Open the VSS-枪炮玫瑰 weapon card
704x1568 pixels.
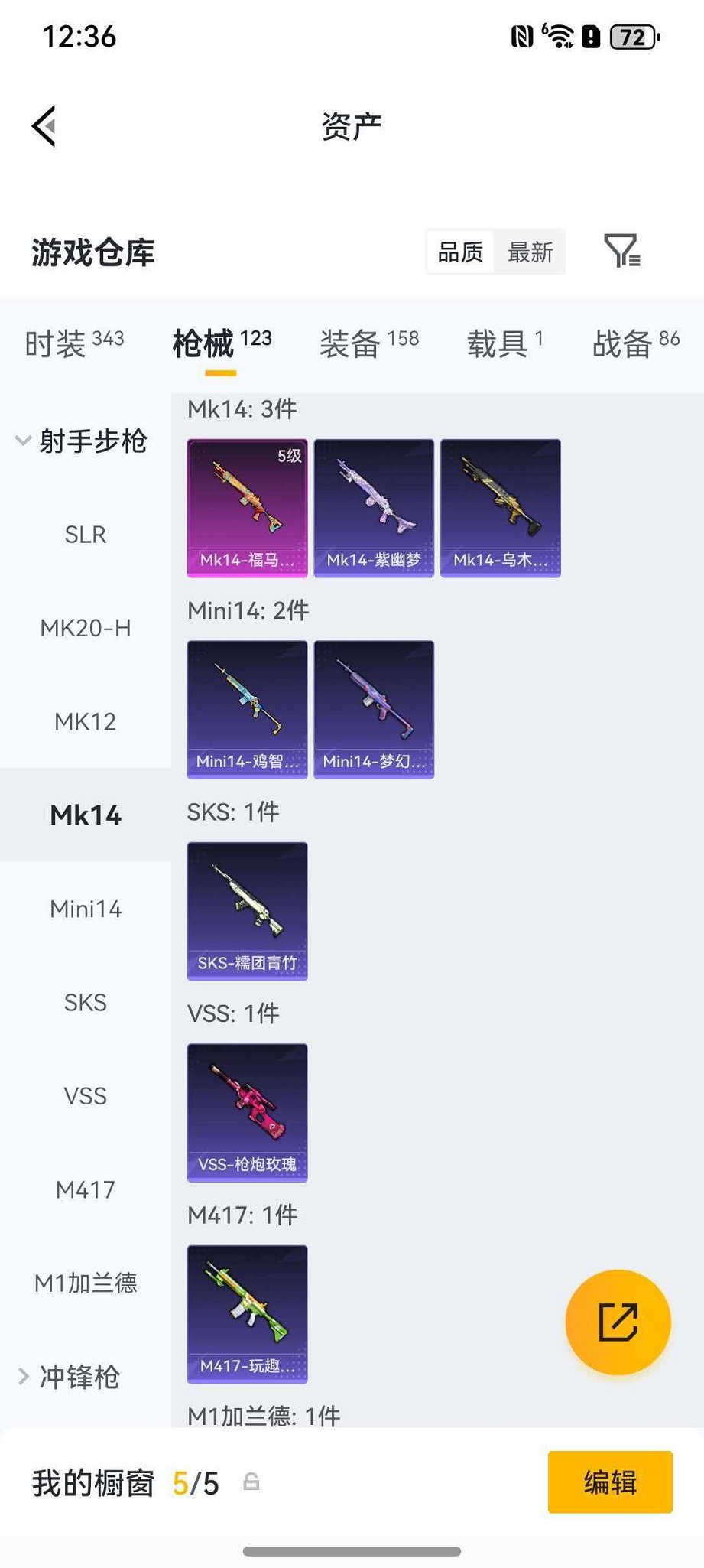click(246, 1111)
